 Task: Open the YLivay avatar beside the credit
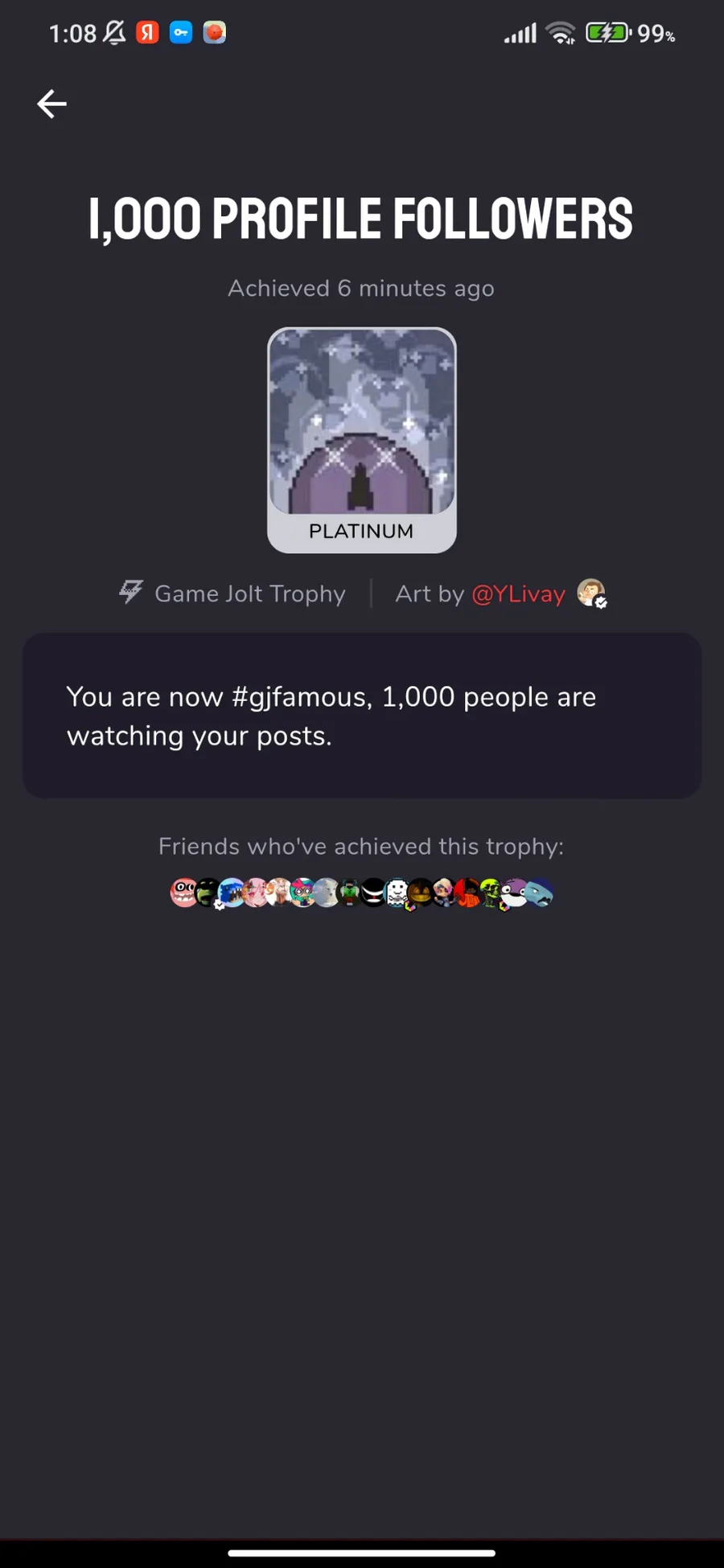(x=591, y=593)
